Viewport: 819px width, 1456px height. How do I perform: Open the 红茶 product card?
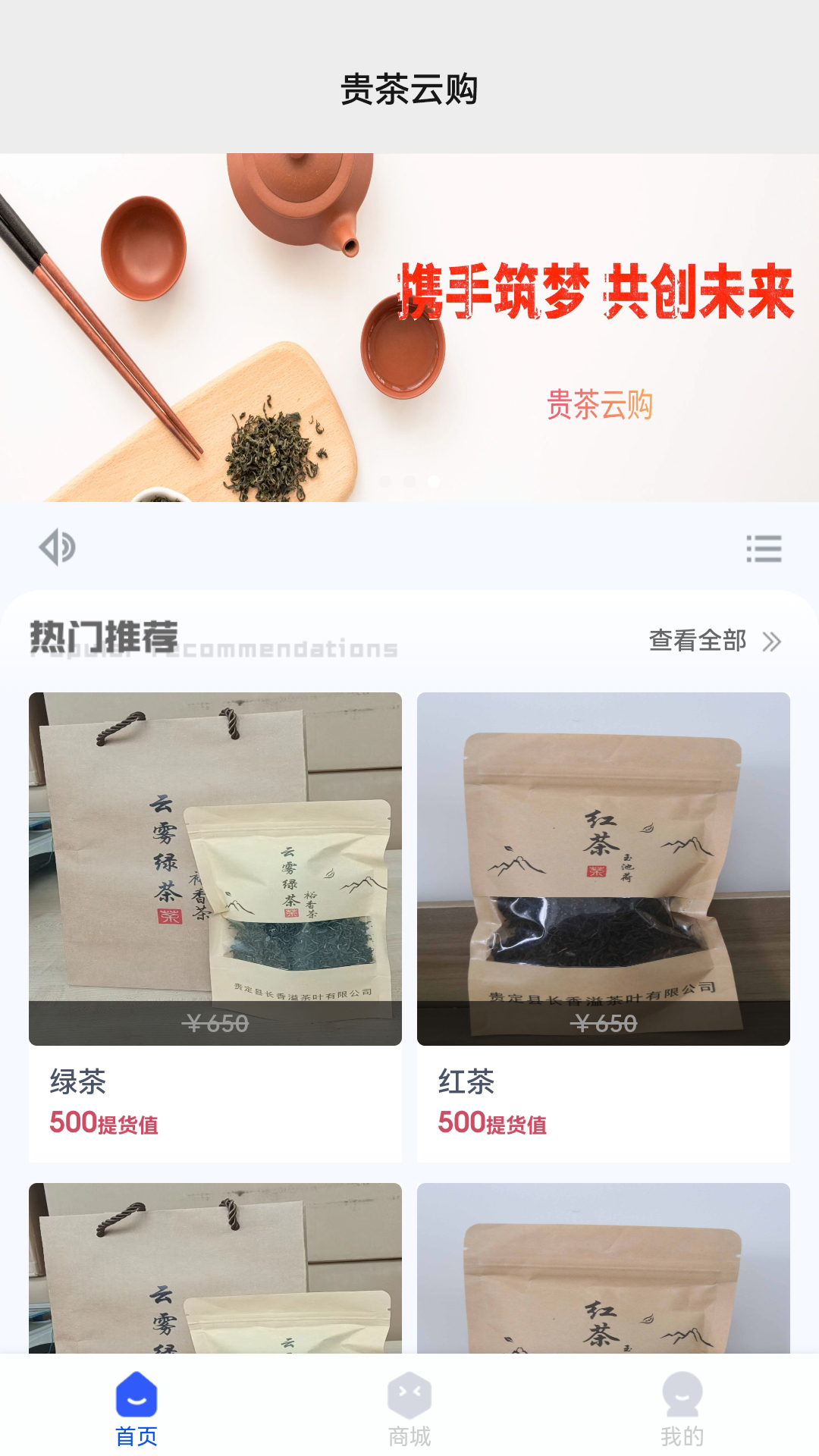604,925
